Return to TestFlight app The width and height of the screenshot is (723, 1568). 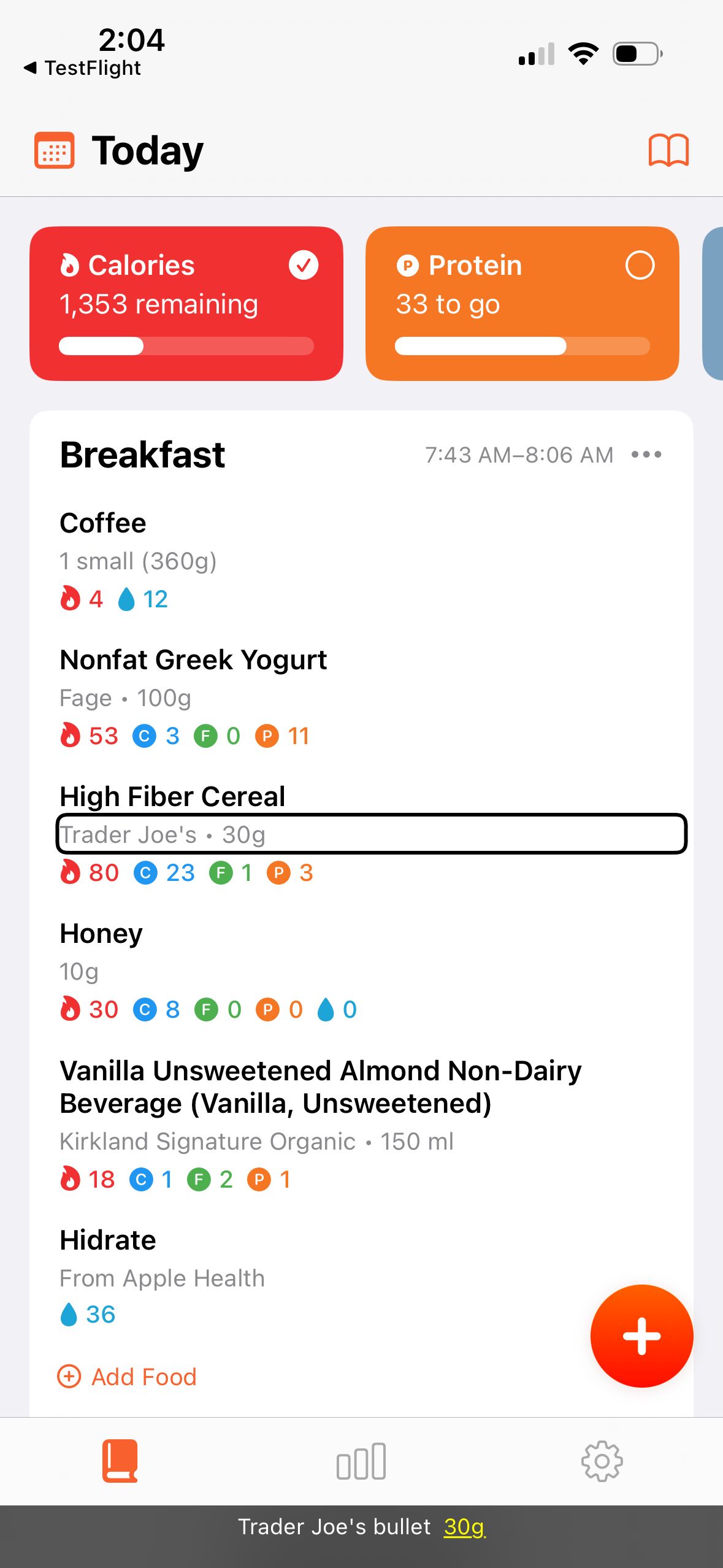pos(82,67)
